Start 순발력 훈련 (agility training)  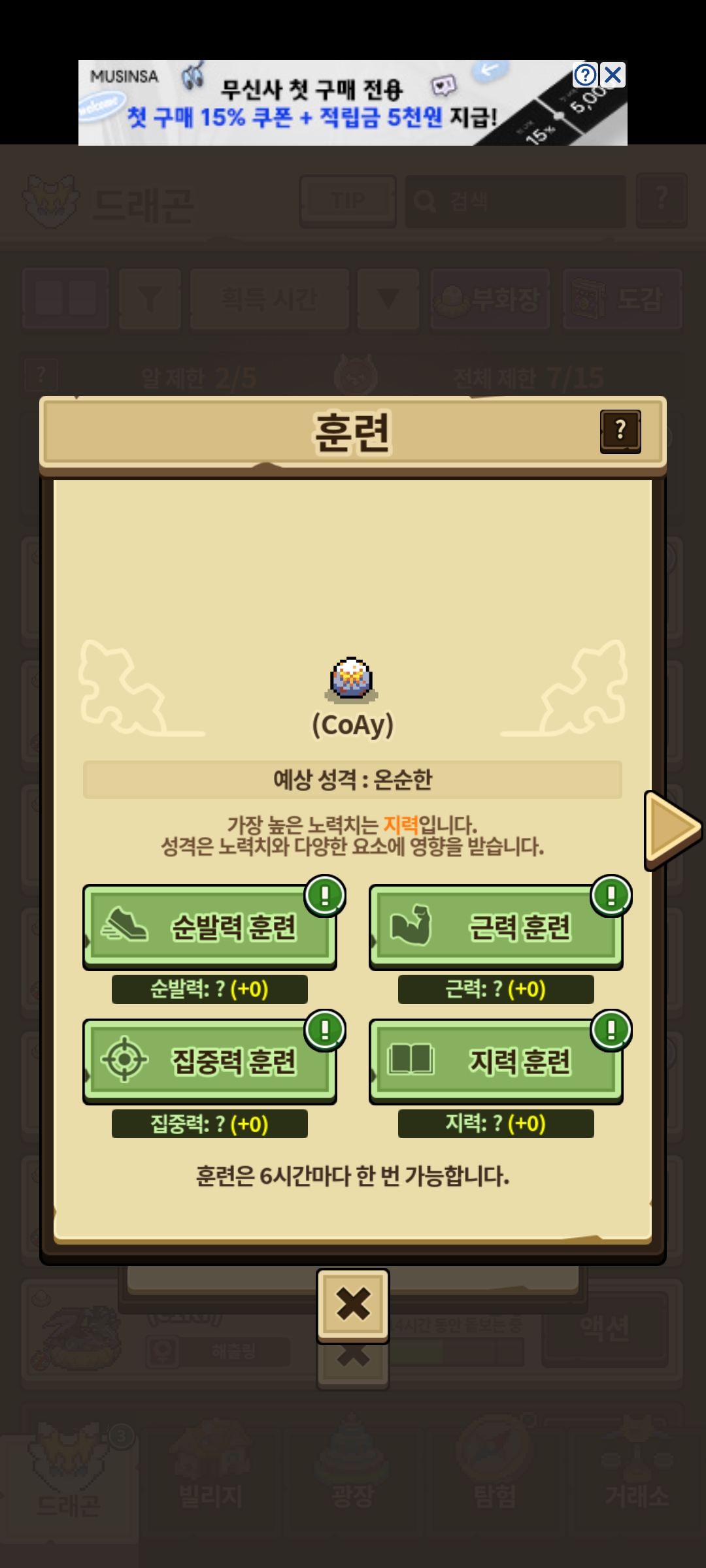point(209,926)
